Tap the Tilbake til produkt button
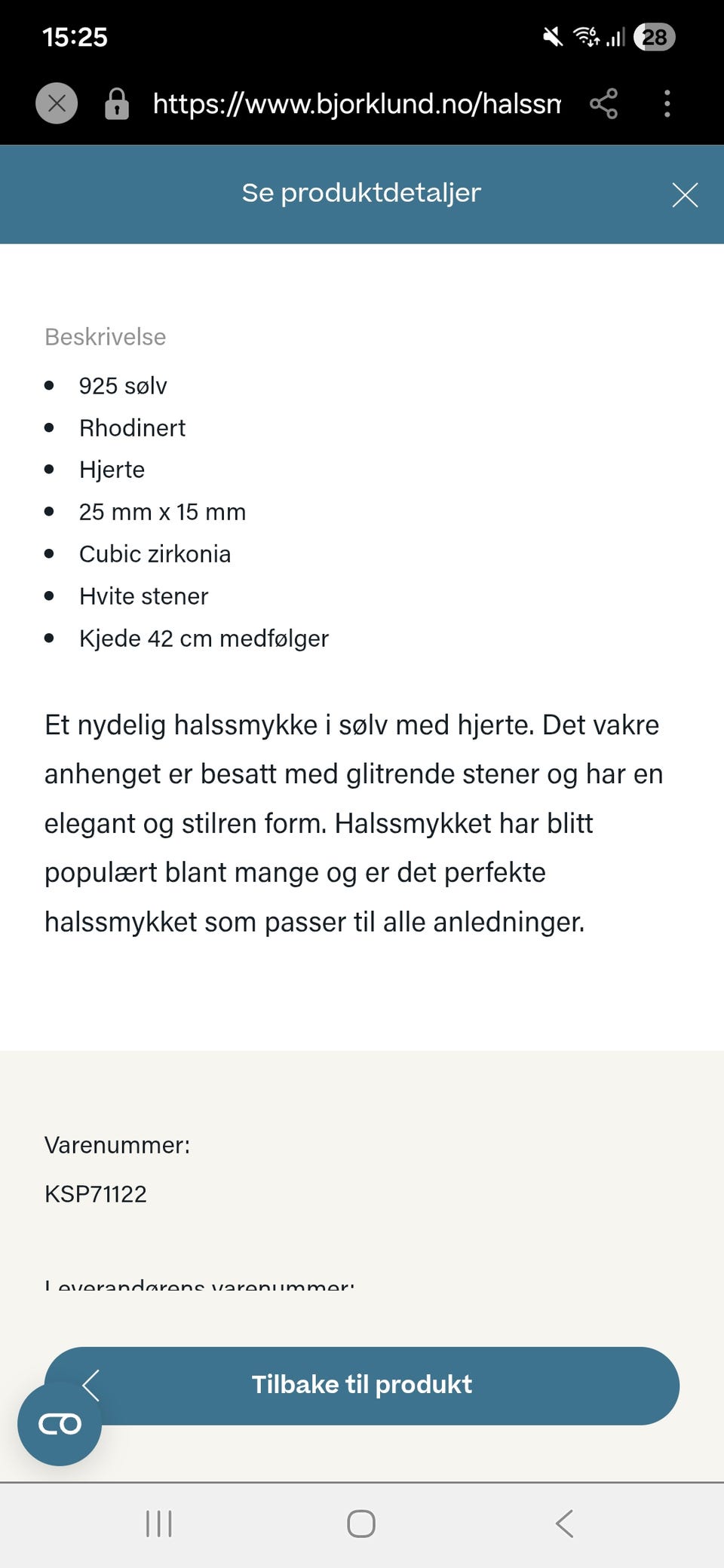724x1568 pixels. pyautogui.click(x=362, y=1385)
